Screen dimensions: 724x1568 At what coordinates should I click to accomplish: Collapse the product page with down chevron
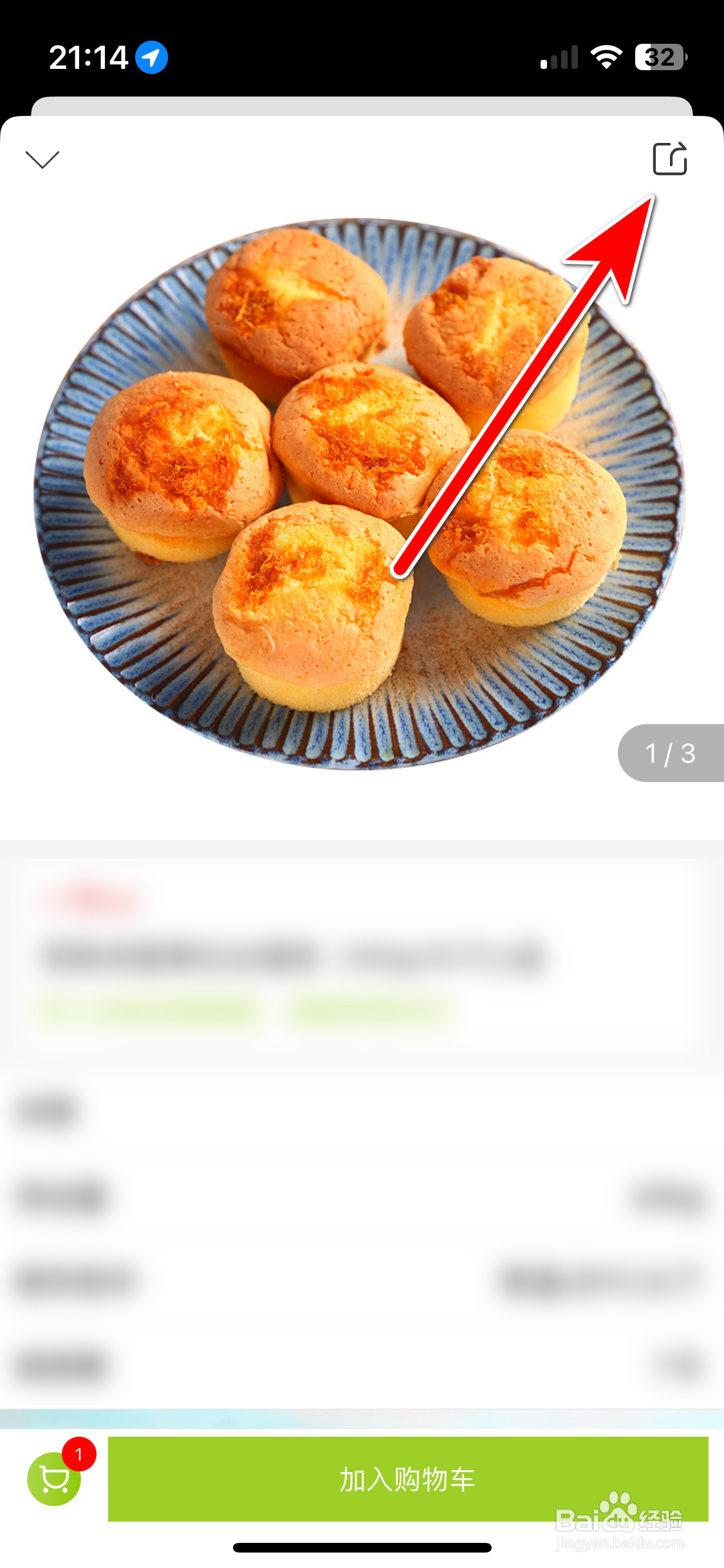(42, 160)
